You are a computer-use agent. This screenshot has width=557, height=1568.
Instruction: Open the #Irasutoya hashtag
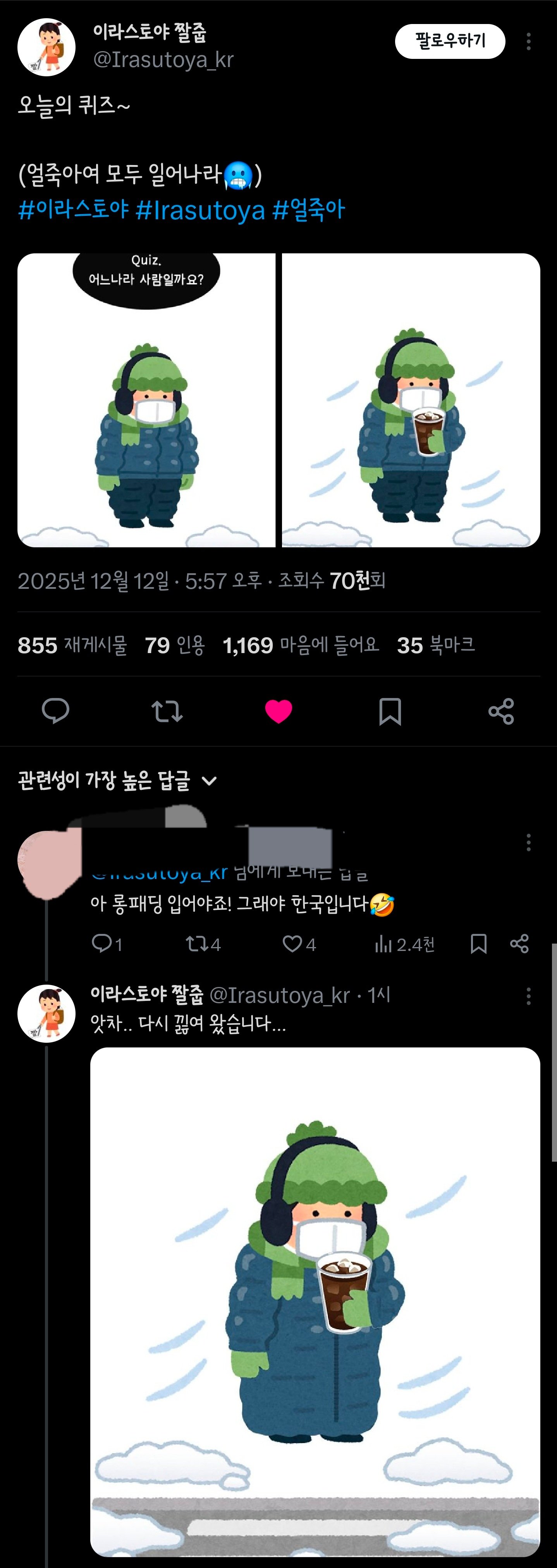200,210
